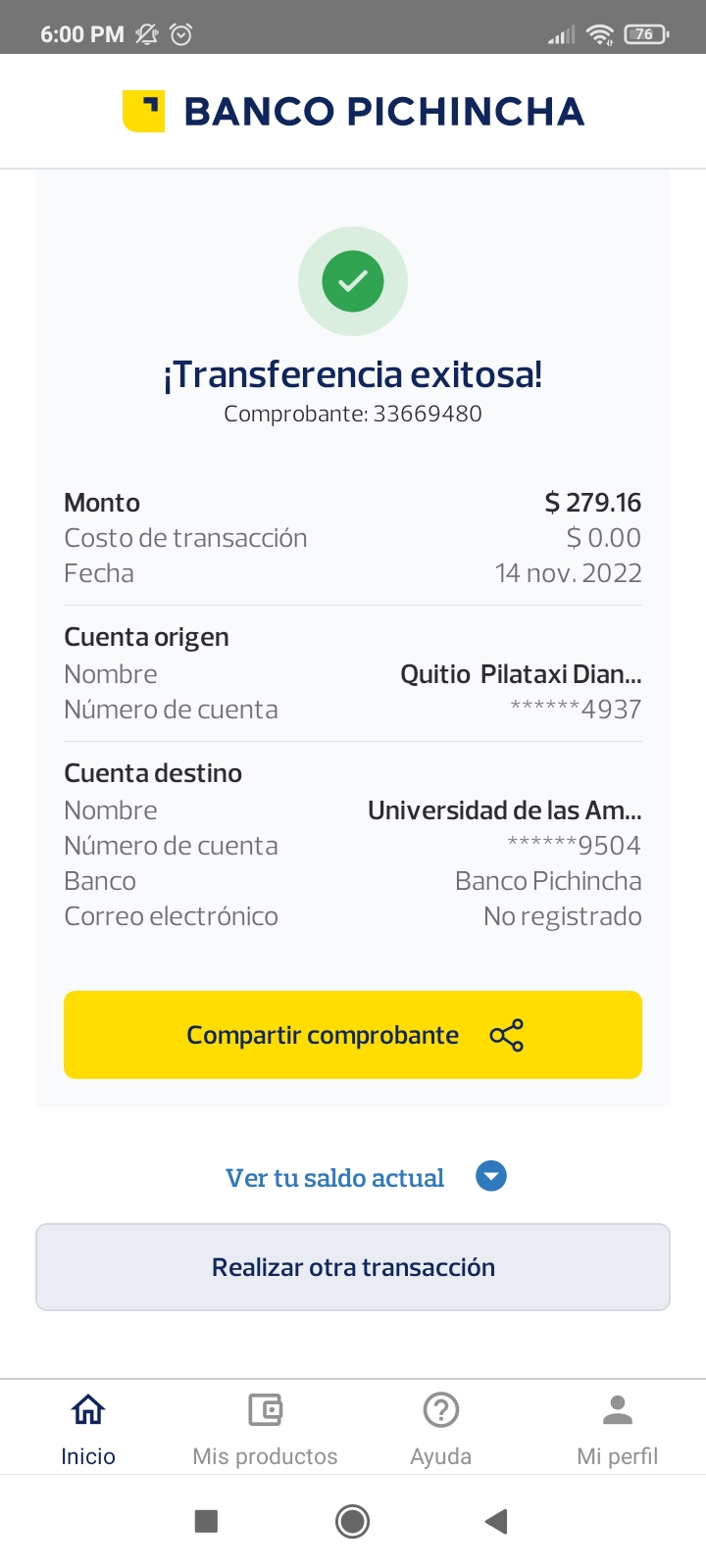Switch to Mis productos tab

[265, 1428]
